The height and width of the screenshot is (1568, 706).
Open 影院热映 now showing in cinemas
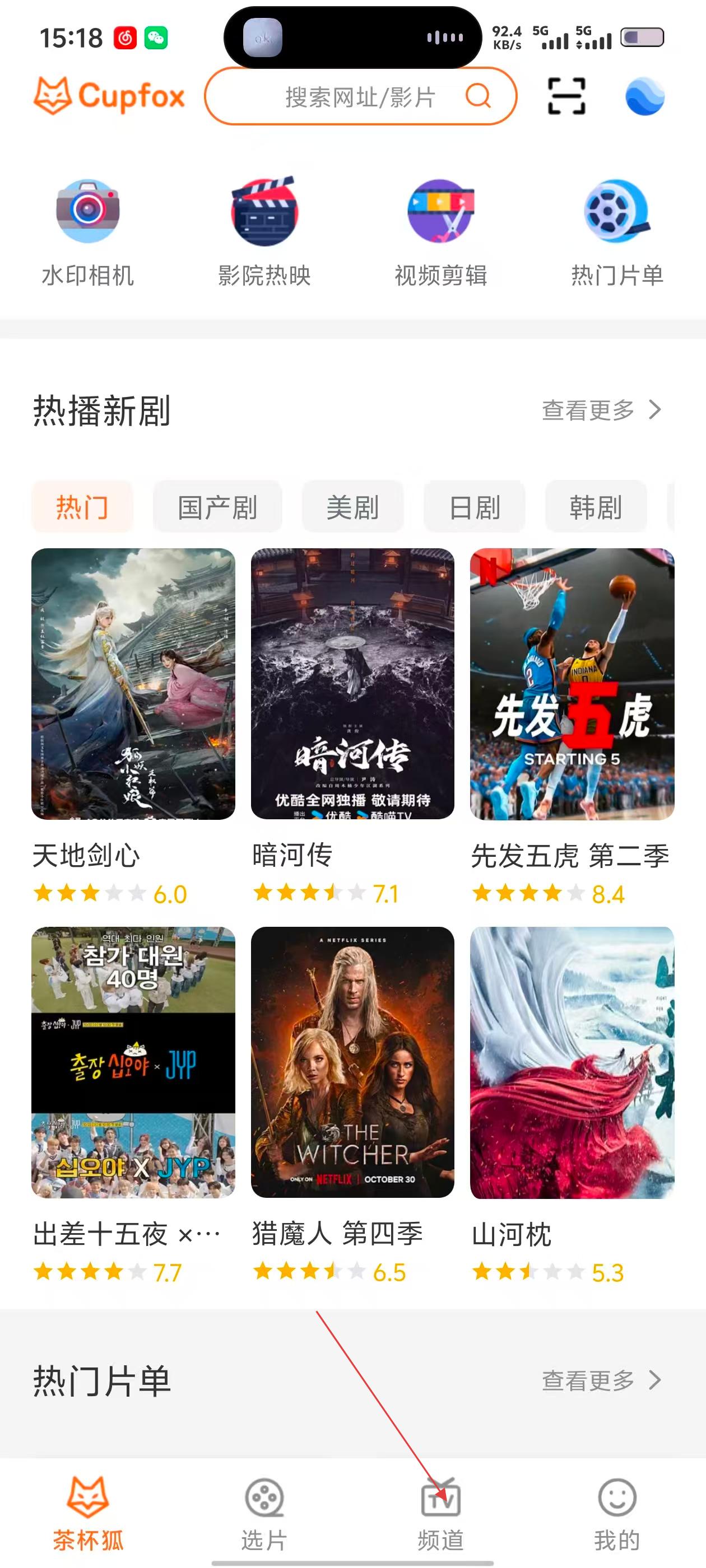(264, 231)
